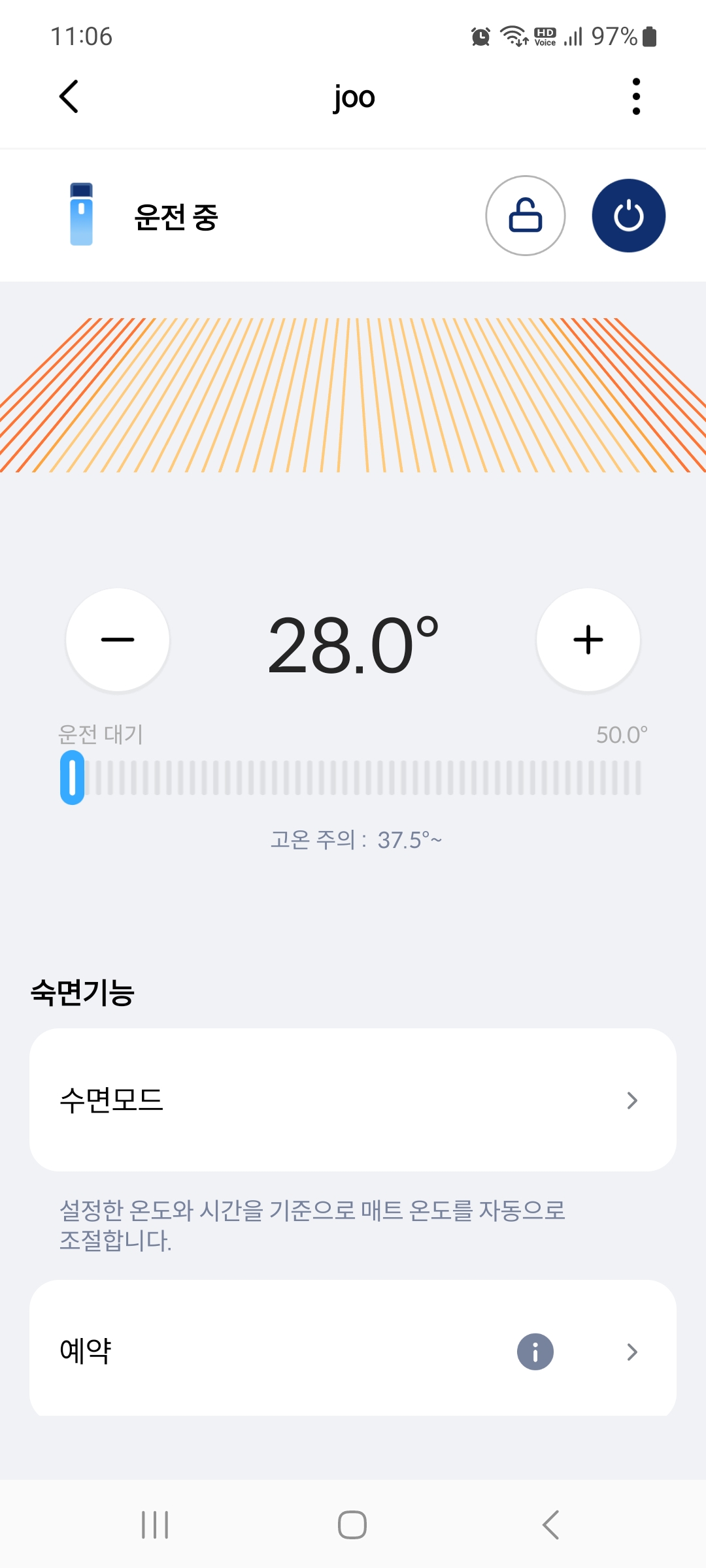Go to the phone home screen

(x=352, y=1525)
